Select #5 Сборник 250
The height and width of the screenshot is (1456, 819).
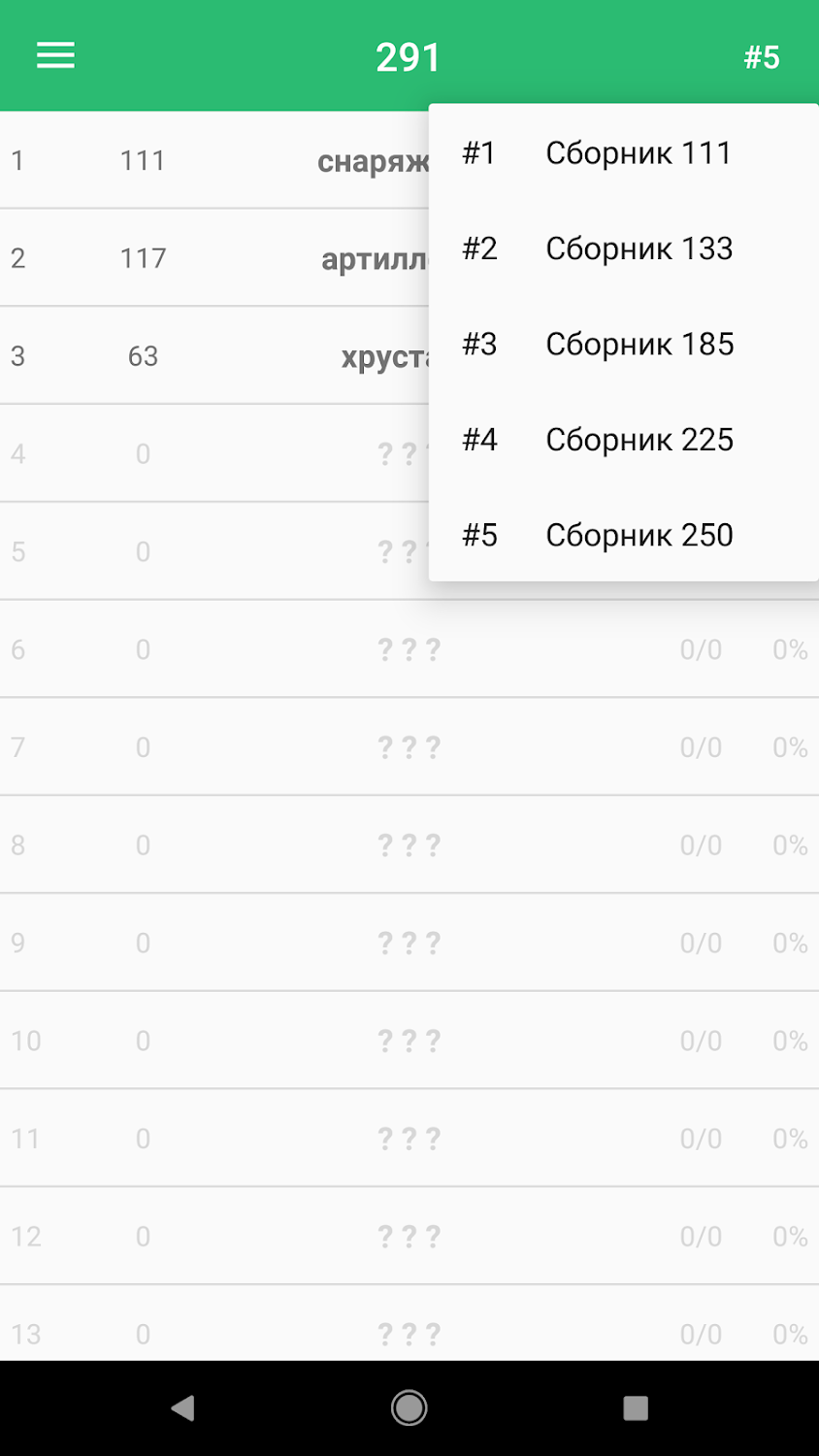(x=623, y=535)
